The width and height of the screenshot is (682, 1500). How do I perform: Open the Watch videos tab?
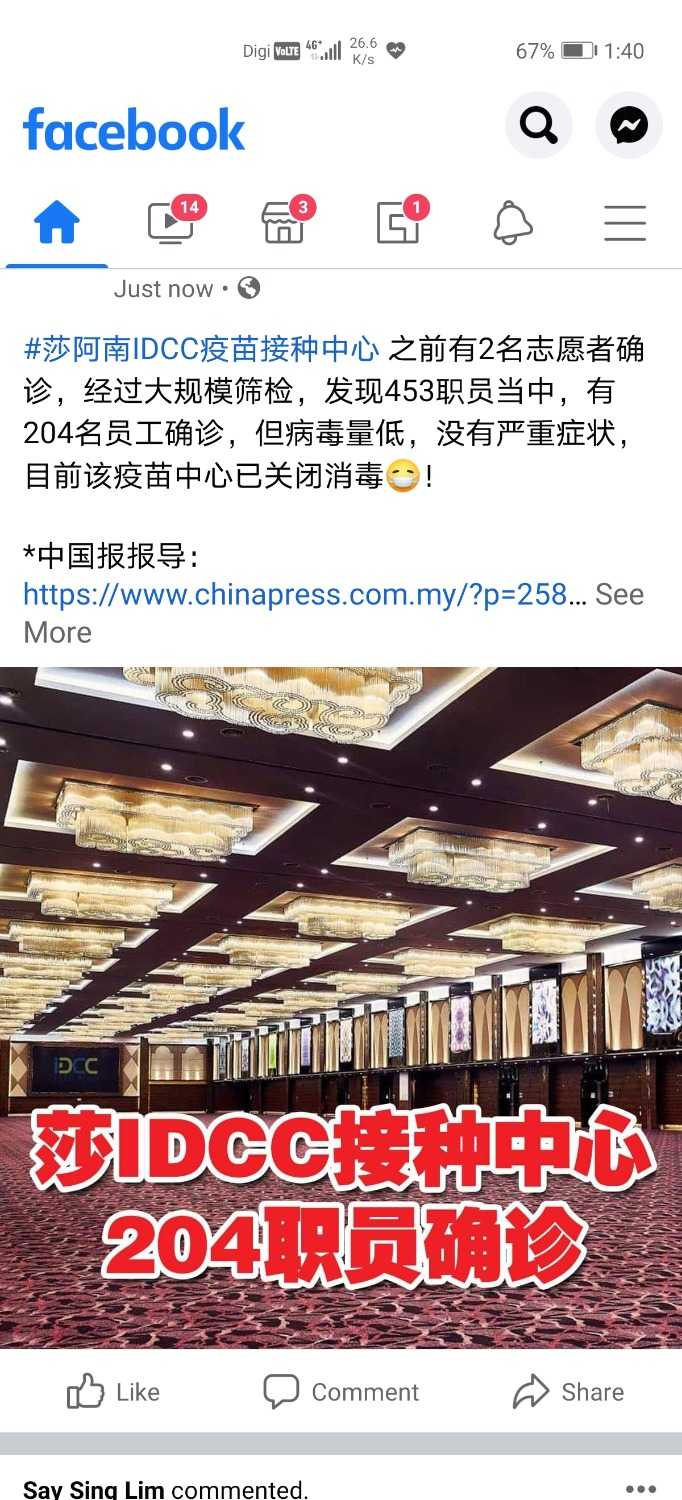(x=171, y=222)
